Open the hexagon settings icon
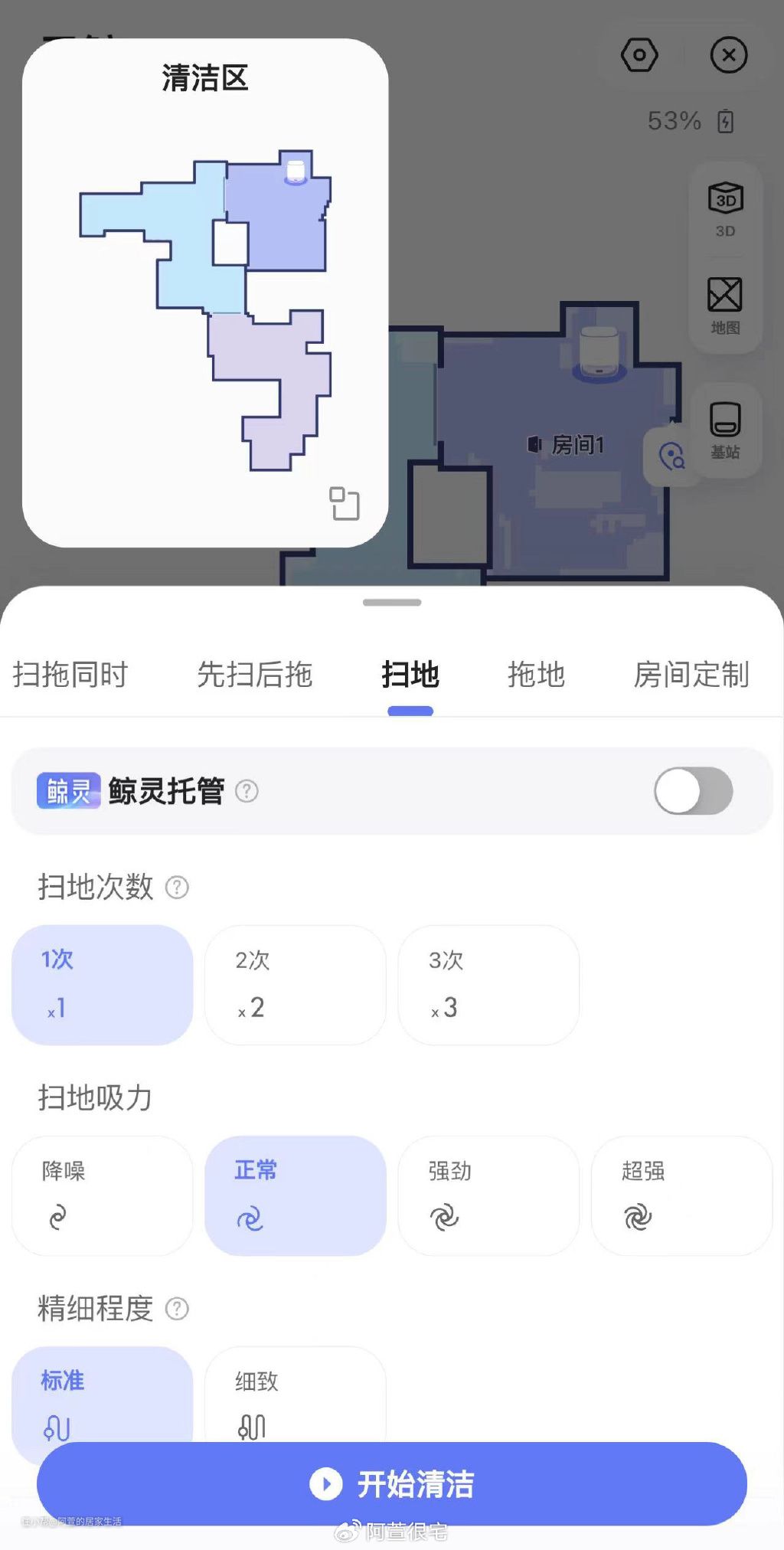Image resolution: width=784 pixels, height=1550 pixels. pyautogui.click(x=639, y=55)
